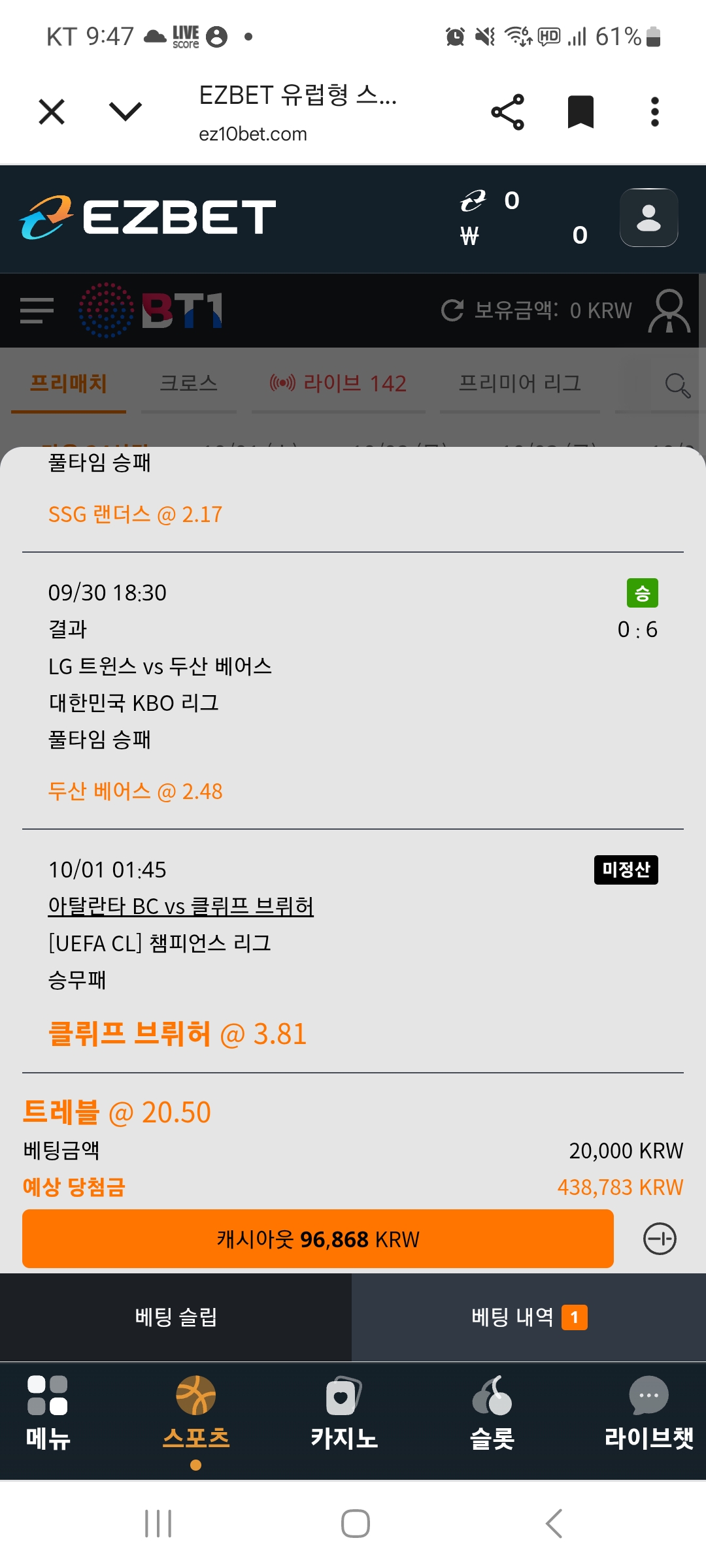Cash out the bet for 96,868 KRW
Viewport: 706px width, 1568px height.
(318, 1239)
